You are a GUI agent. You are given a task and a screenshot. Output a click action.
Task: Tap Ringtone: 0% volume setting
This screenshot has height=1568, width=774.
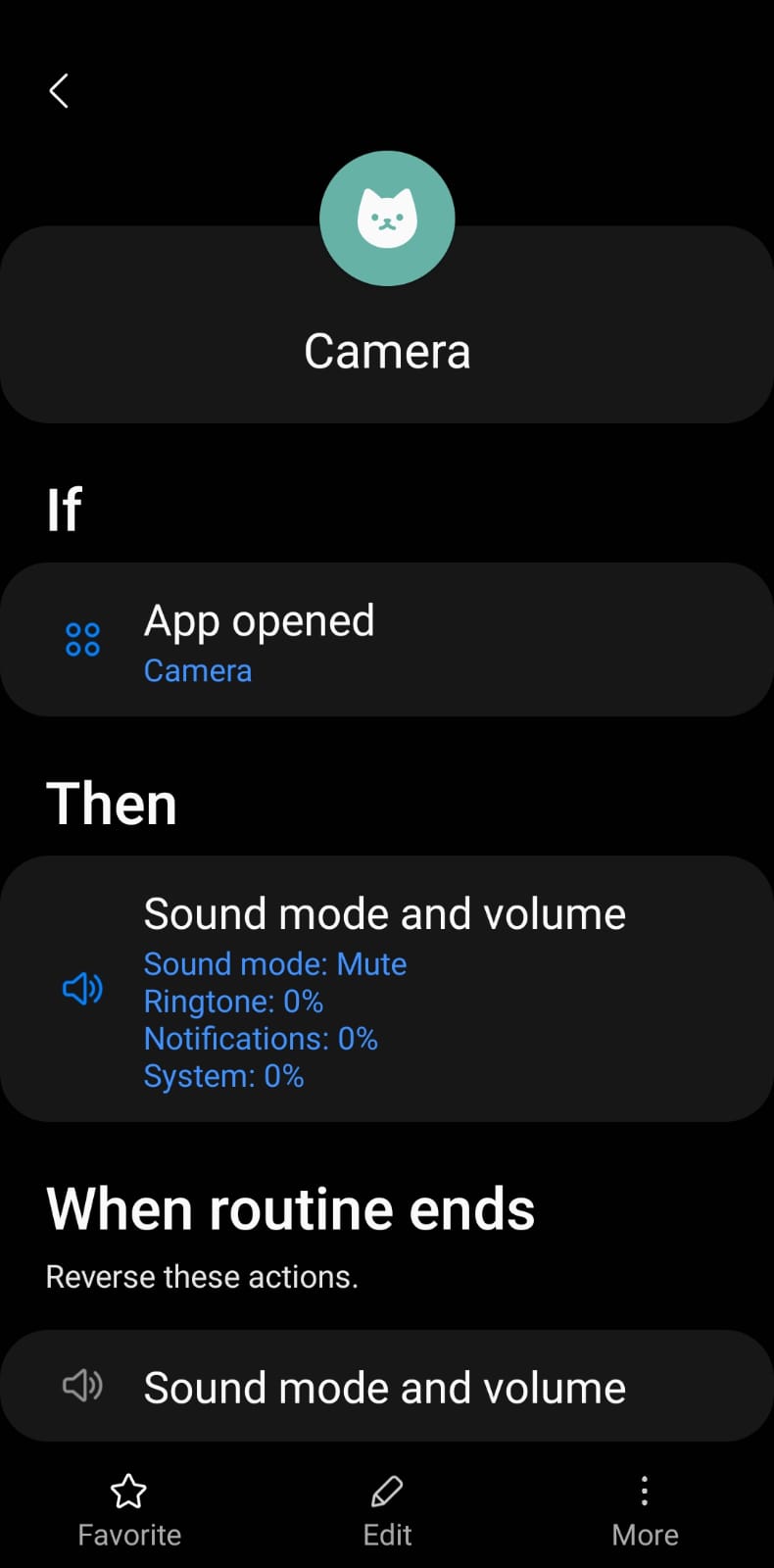click(233, 1002)
